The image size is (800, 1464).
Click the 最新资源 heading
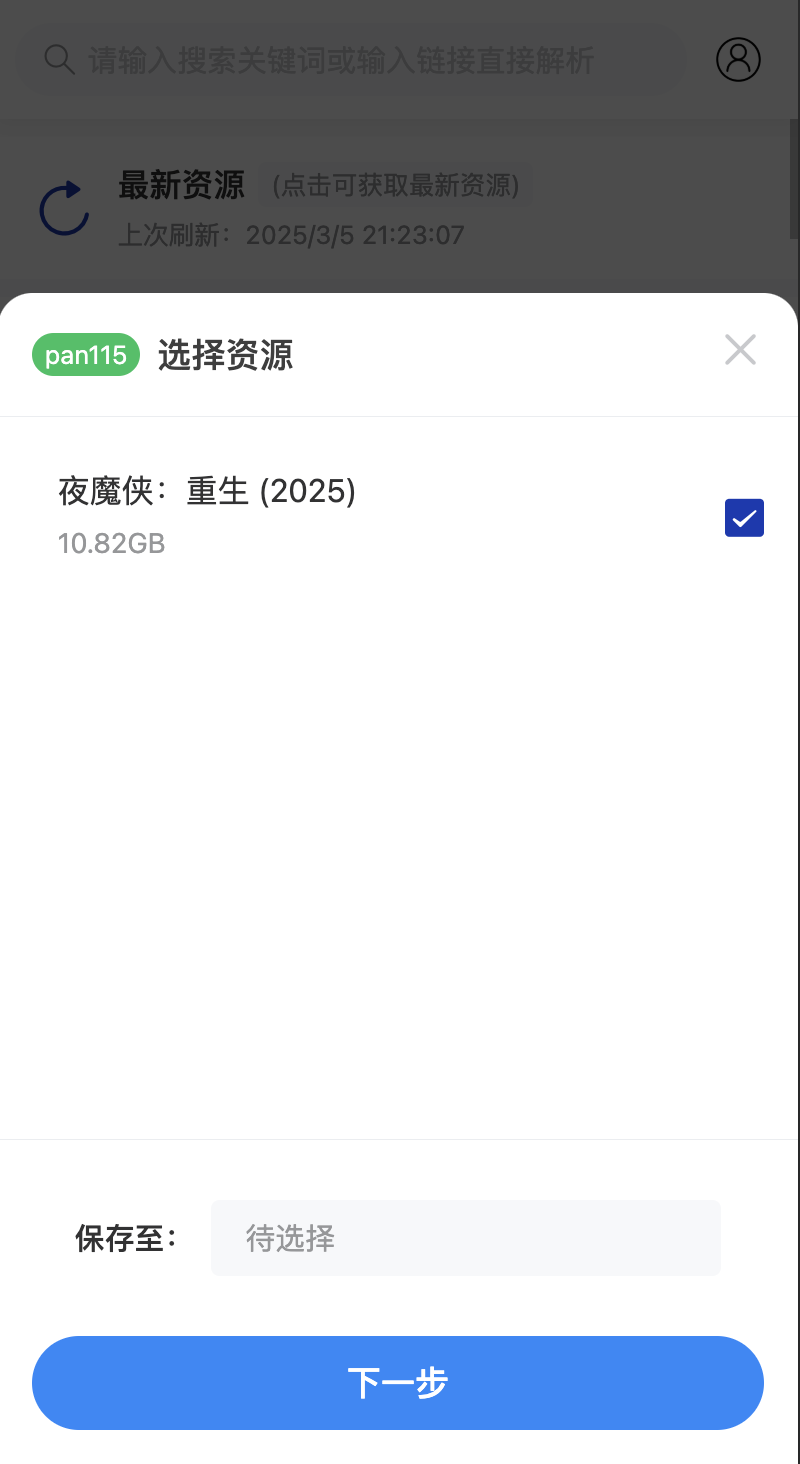pyautogui.click(x=181, y=186)
